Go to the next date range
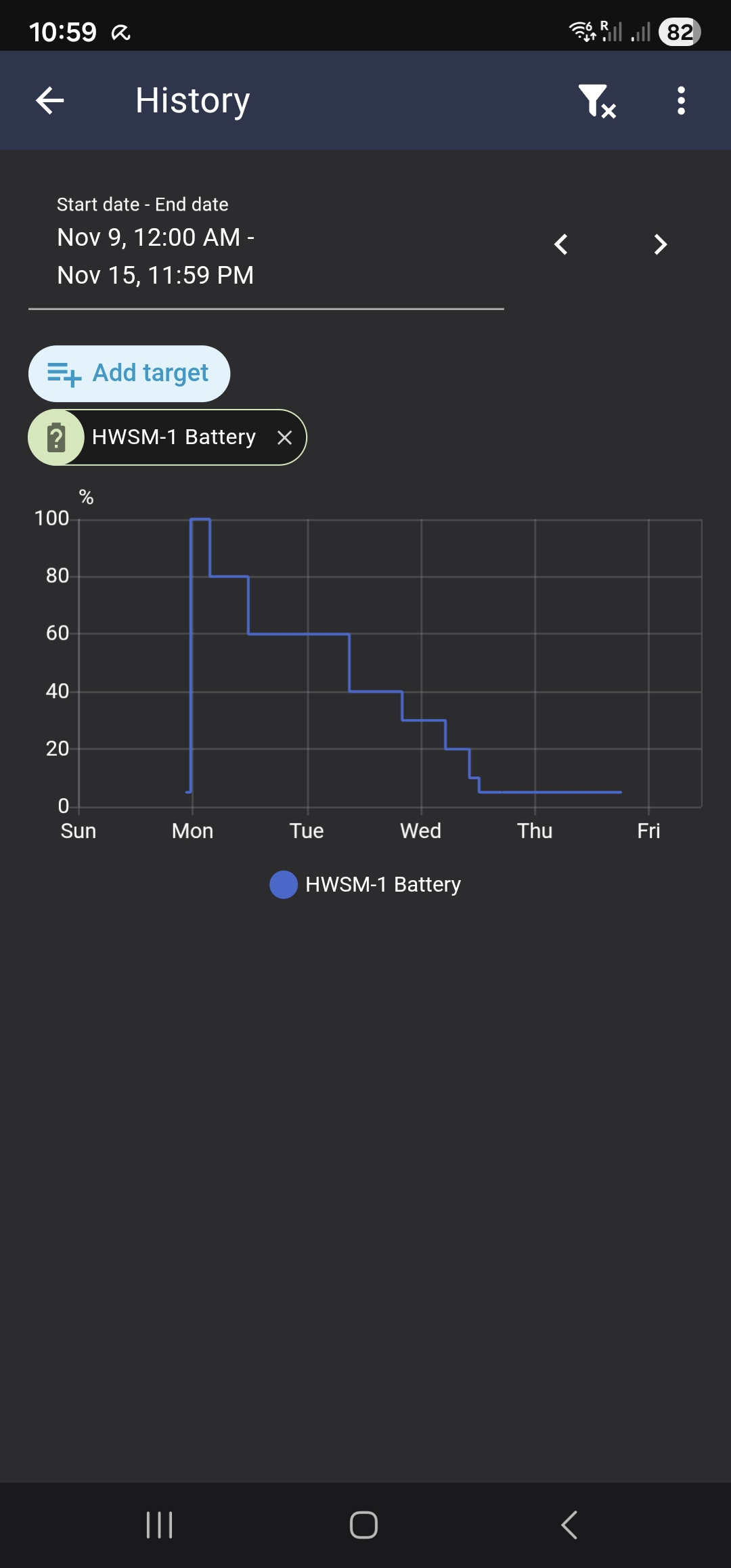 click(x=661, y=244)
